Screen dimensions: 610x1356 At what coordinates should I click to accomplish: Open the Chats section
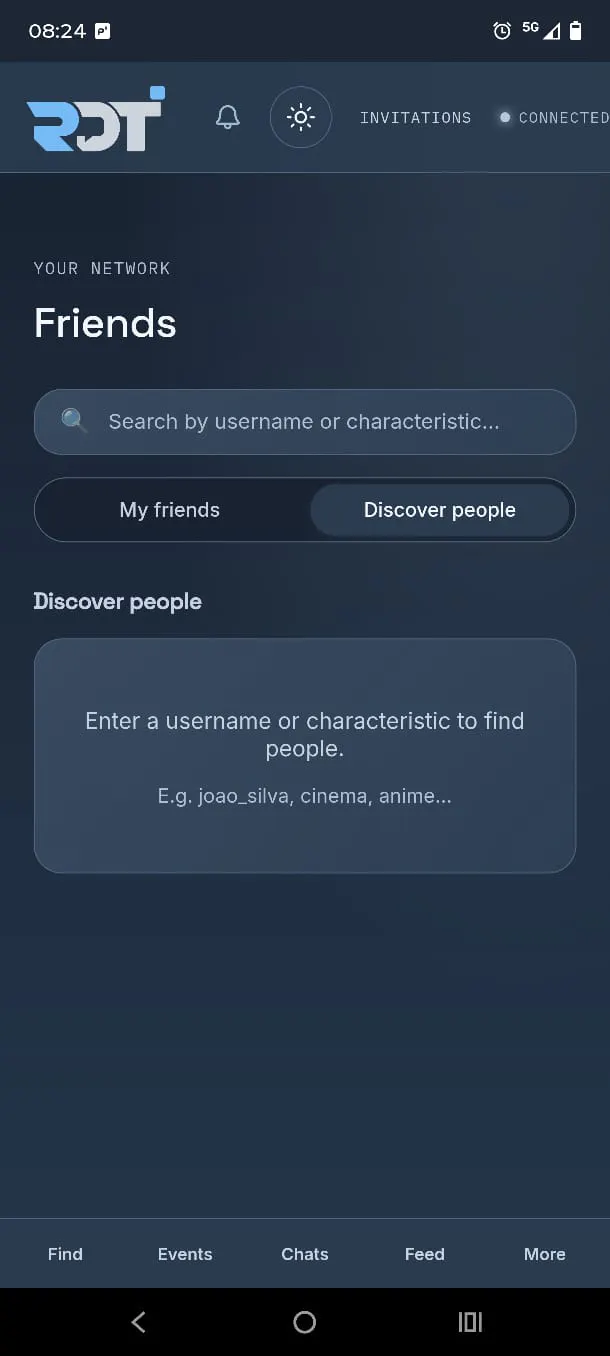click(x=305, y=1254)
